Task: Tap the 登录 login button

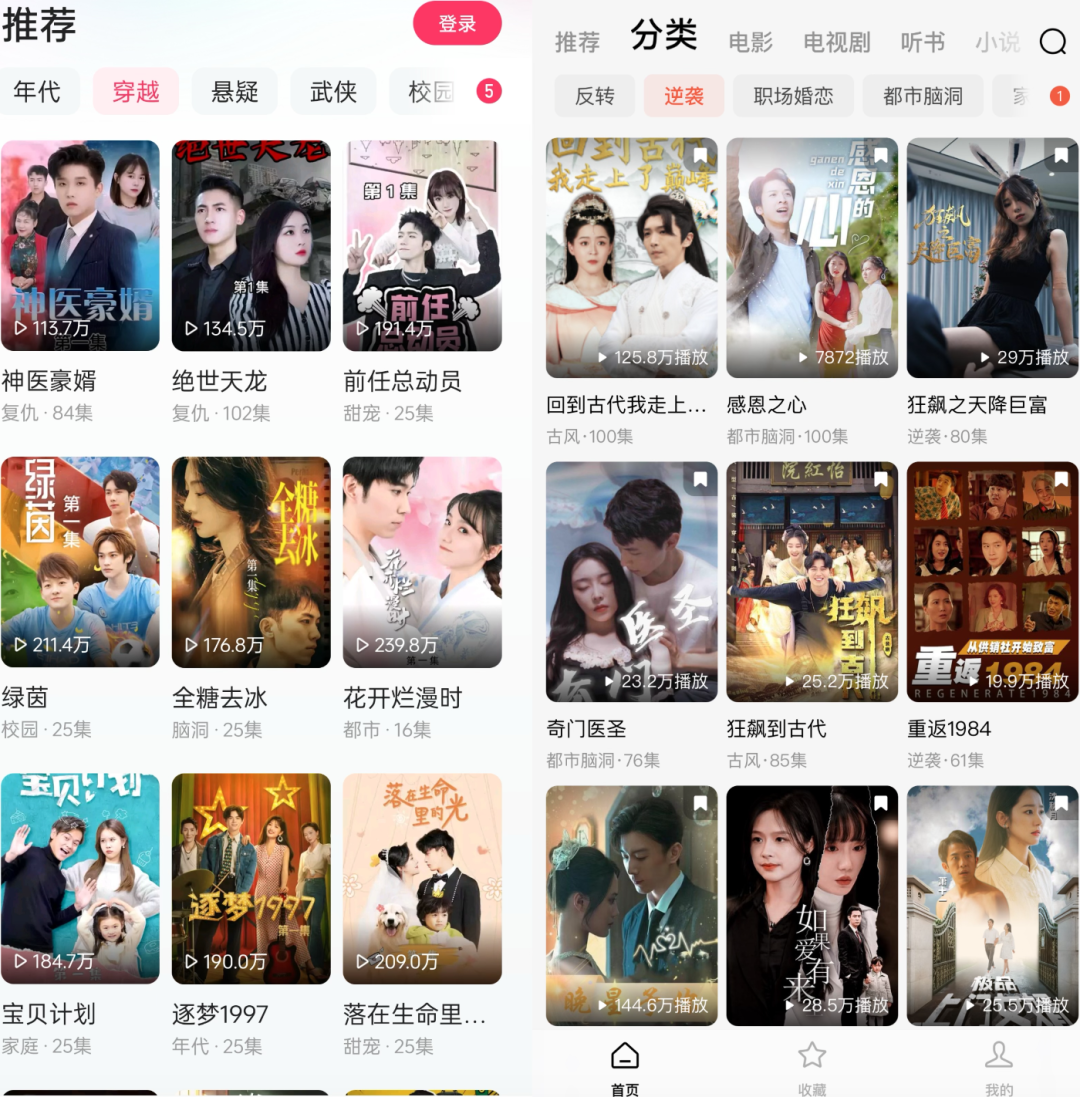Action: (x=457, y=24)
